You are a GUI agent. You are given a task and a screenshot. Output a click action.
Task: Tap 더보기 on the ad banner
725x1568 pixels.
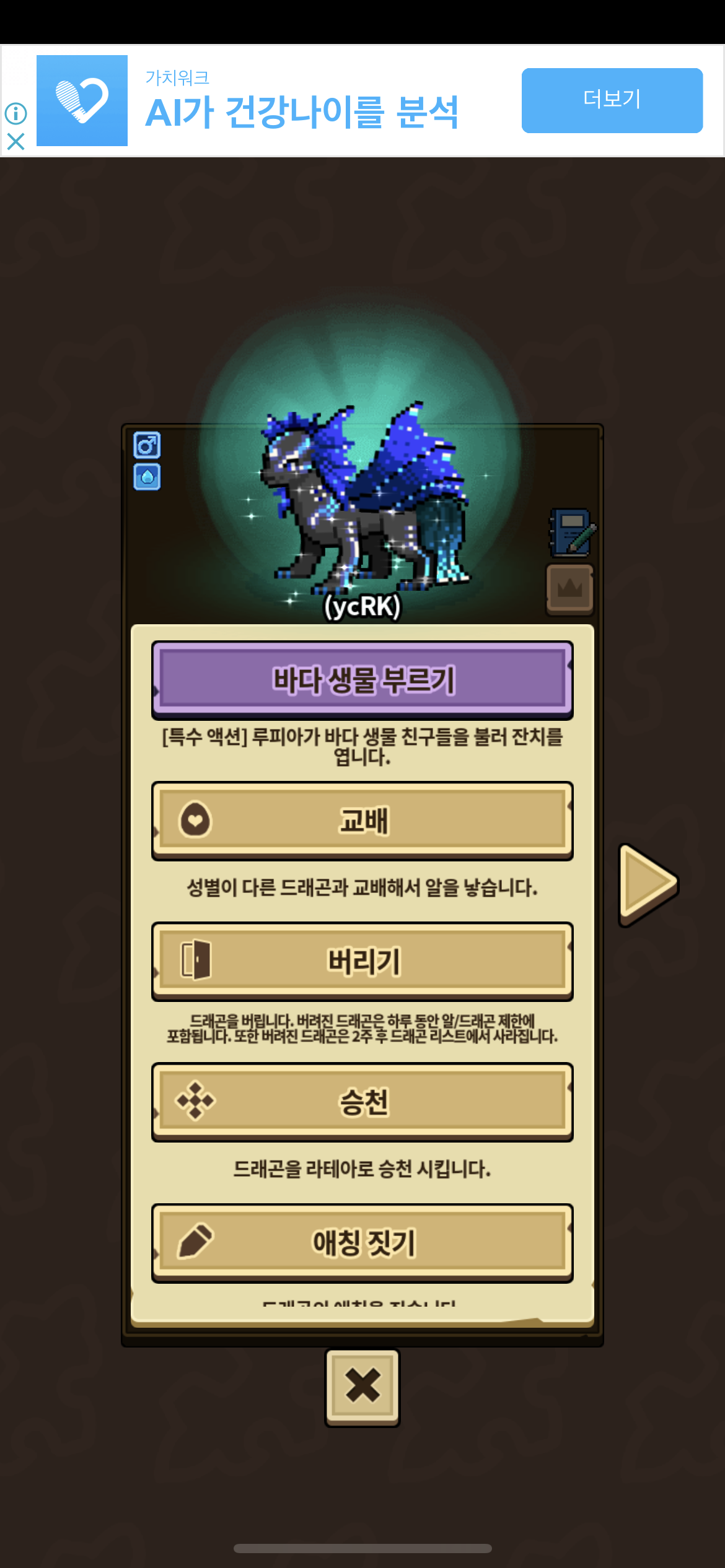point(612,100)
